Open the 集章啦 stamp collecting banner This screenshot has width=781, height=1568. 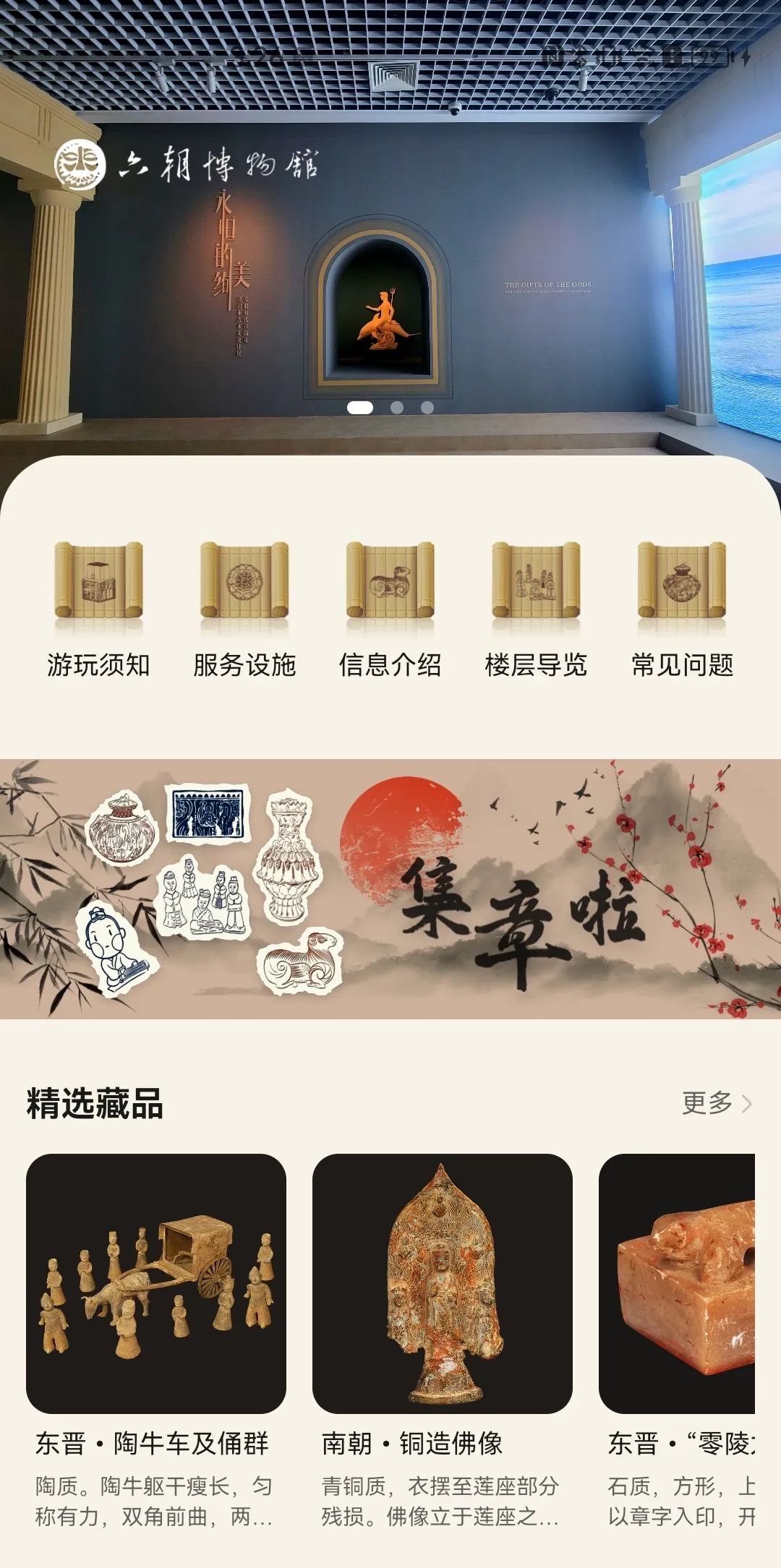coord(390,888)
